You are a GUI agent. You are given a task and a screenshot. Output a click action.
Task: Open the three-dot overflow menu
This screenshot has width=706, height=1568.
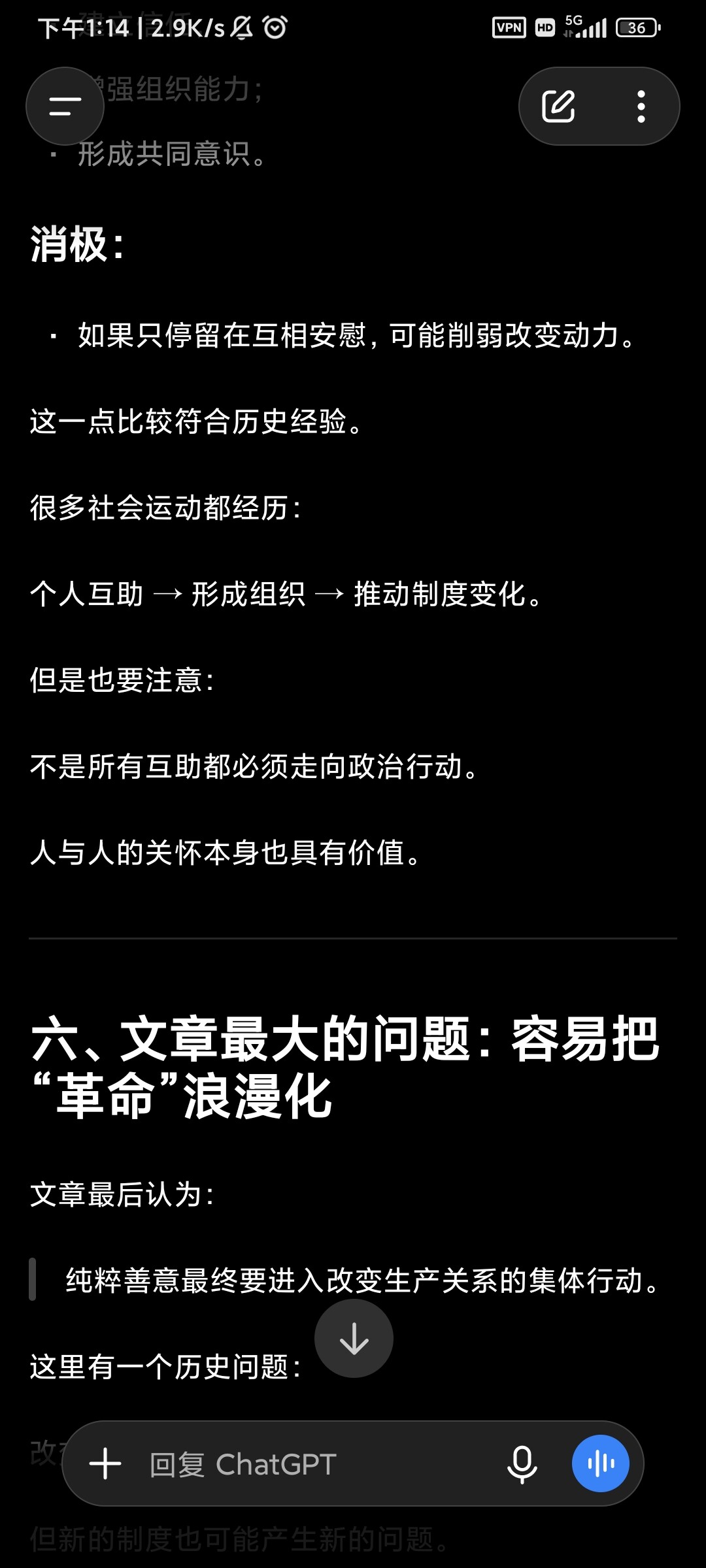[641, 106]
